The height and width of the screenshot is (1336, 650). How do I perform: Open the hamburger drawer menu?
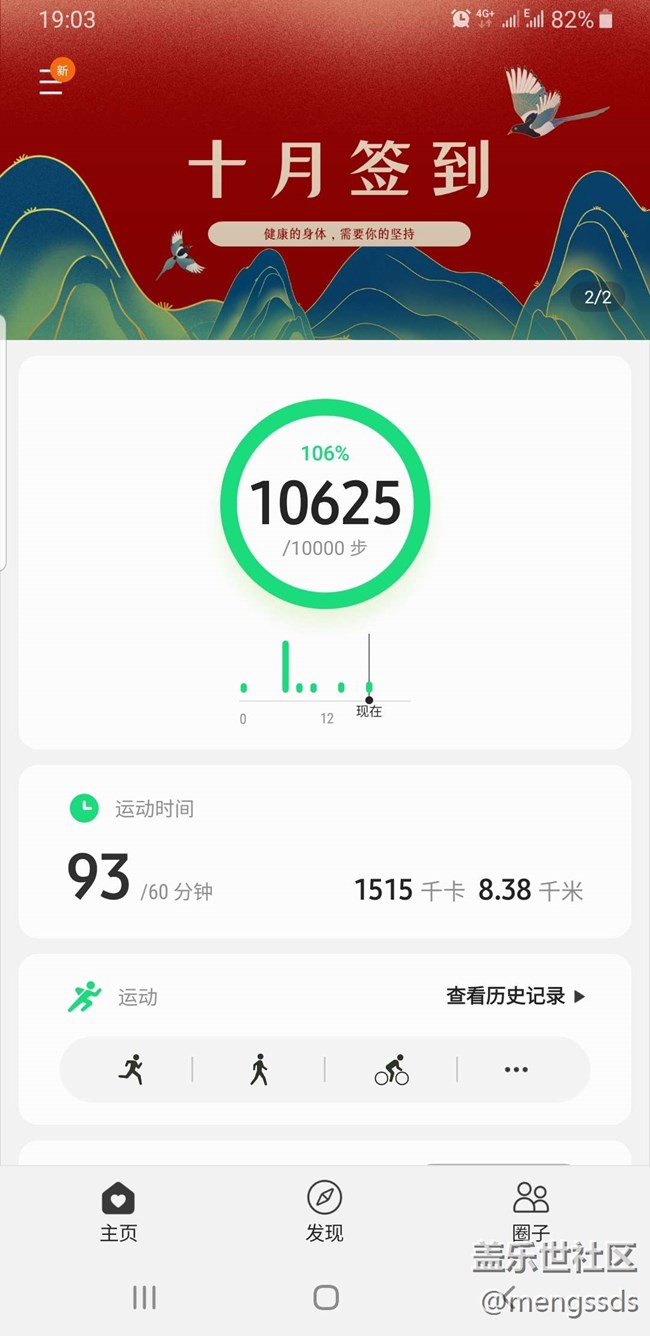[x=52, y=81]
